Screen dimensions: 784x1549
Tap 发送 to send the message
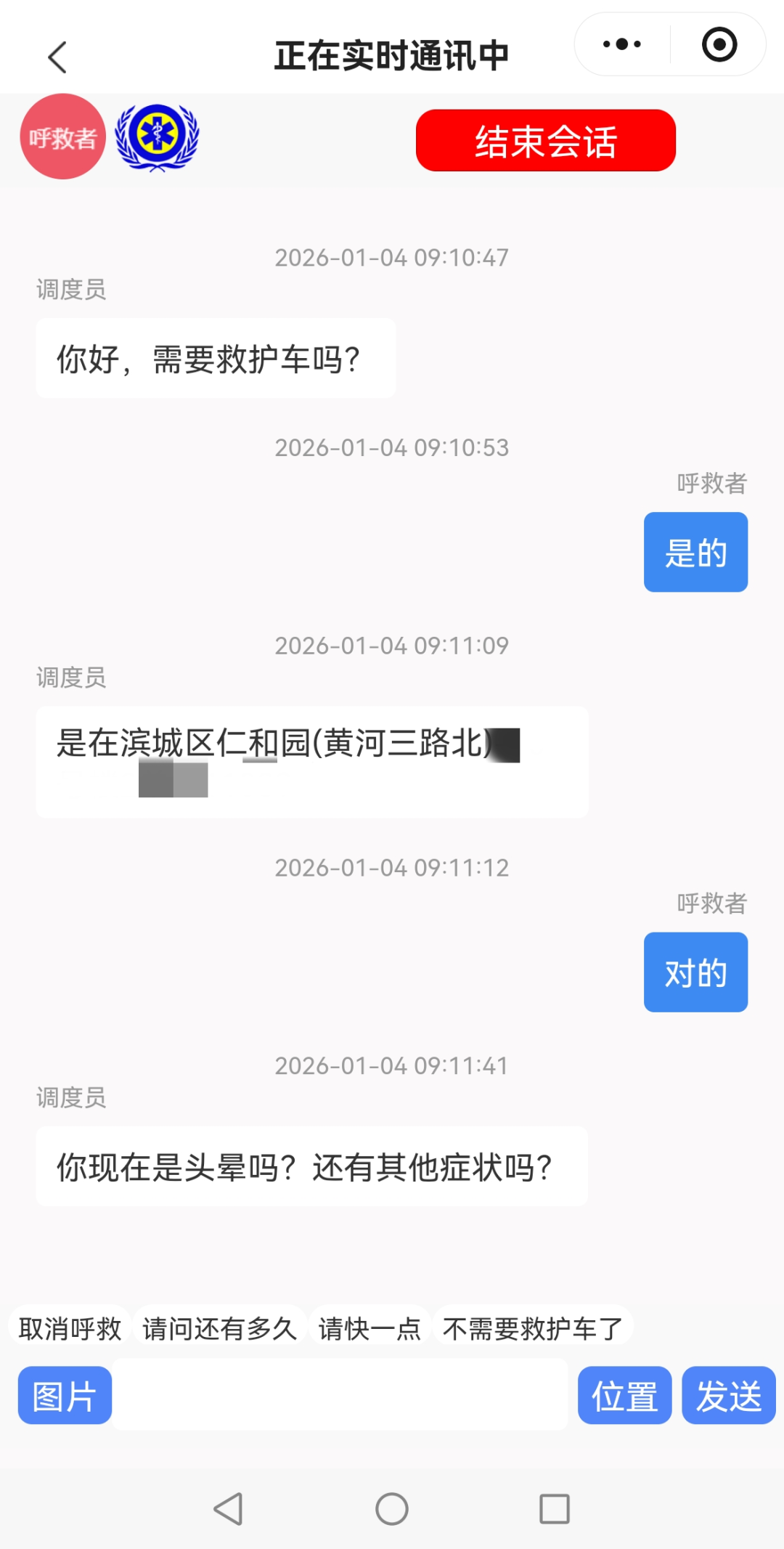pyautogui.click(x=728, y=1395)
